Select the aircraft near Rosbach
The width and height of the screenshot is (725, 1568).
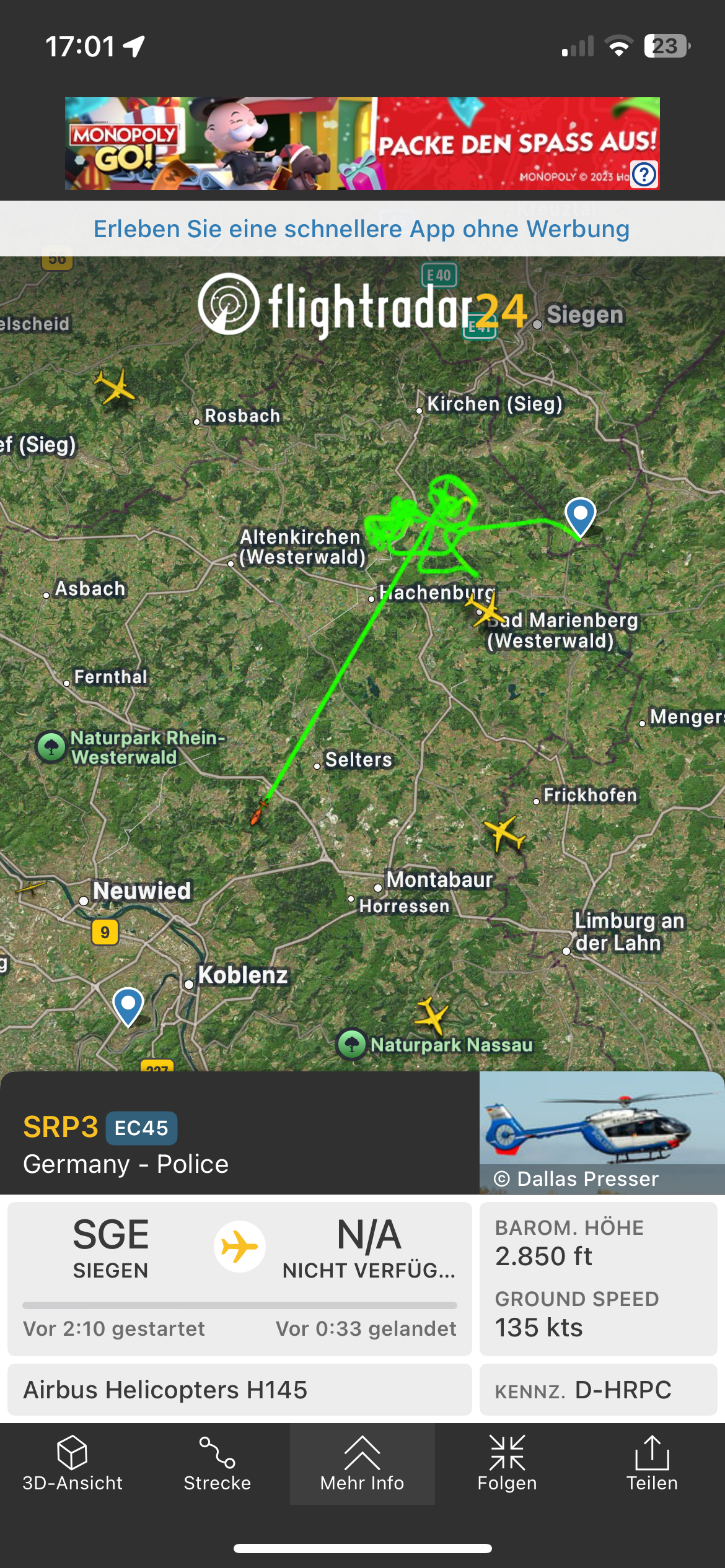tap(115, 388)
